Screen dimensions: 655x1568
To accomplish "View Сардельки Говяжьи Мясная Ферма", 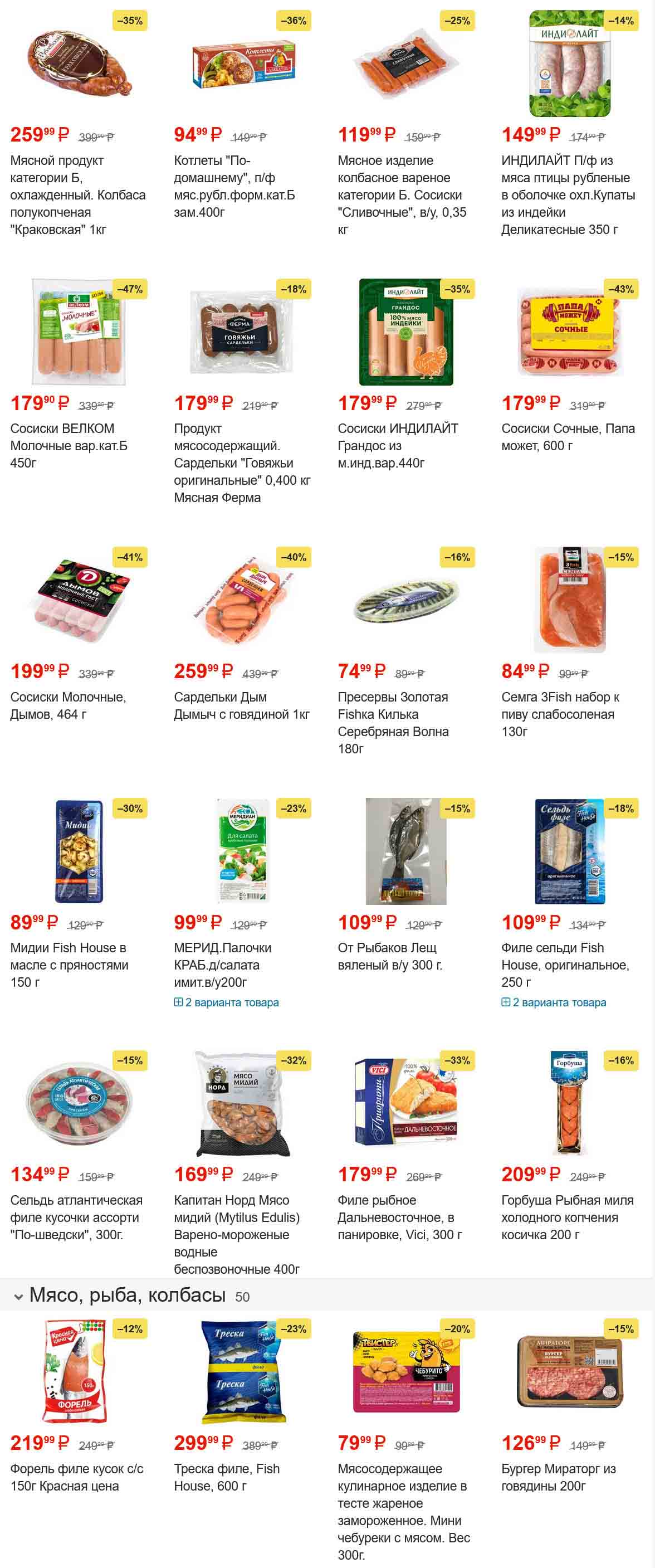I will coord(241,462).
